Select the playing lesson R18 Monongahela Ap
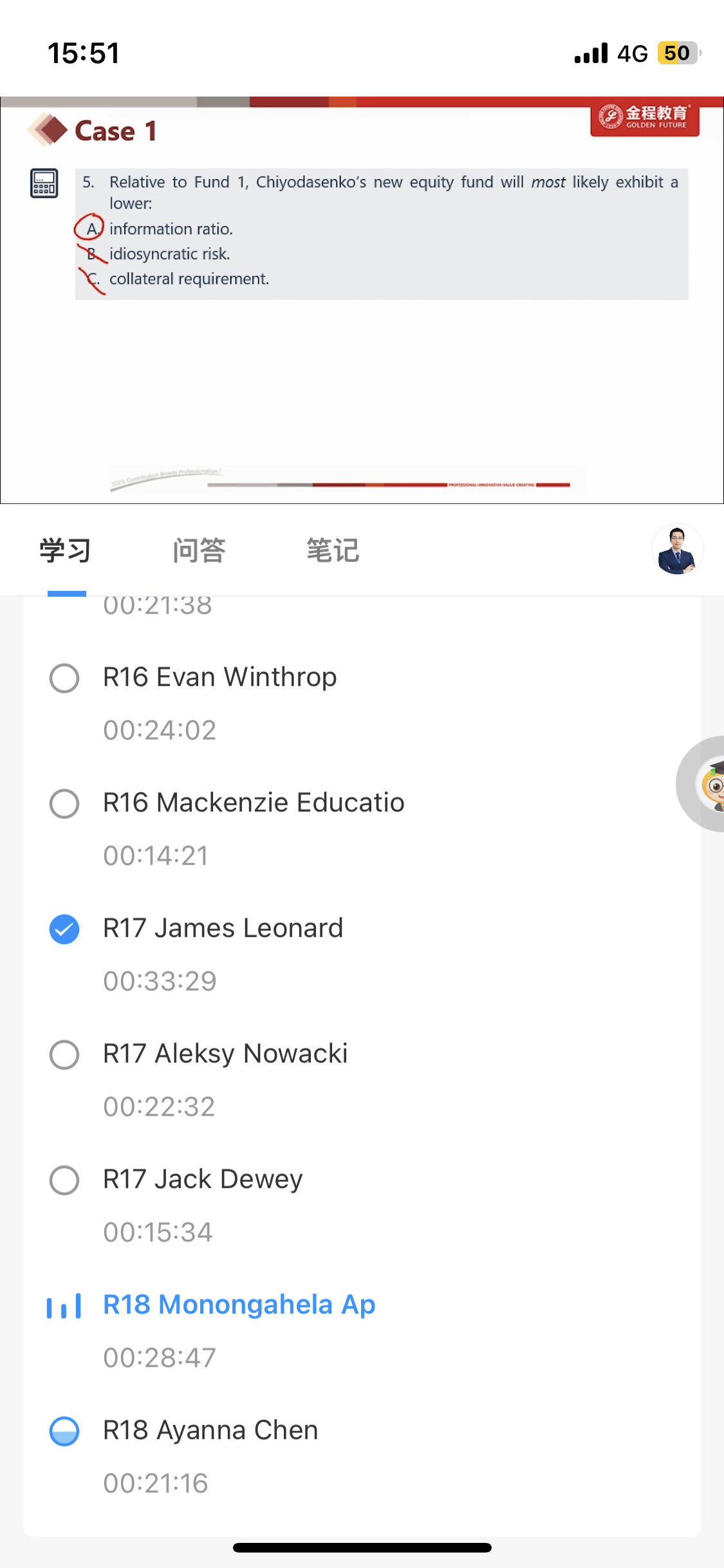The image size is (724, 1568). click(362, 1330)
